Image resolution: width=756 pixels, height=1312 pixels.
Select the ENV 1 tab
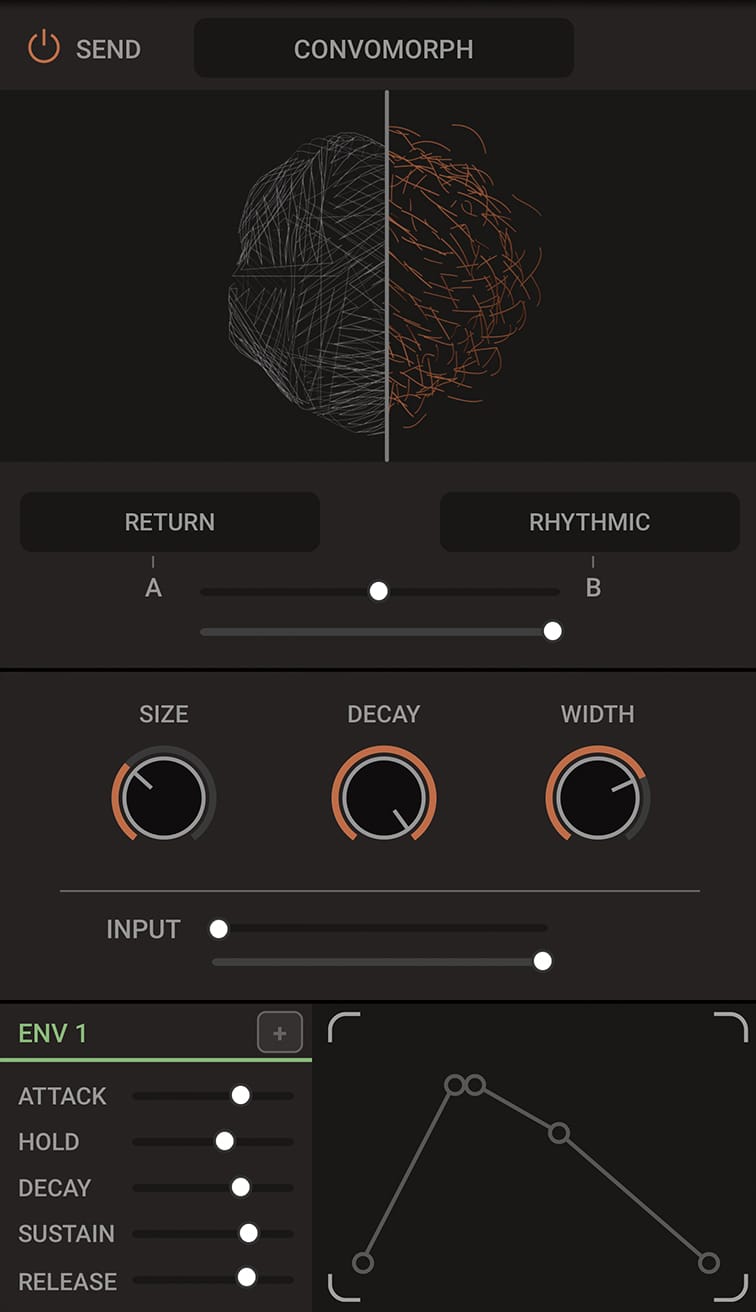pyautogui.click(x=53, y=1033)
